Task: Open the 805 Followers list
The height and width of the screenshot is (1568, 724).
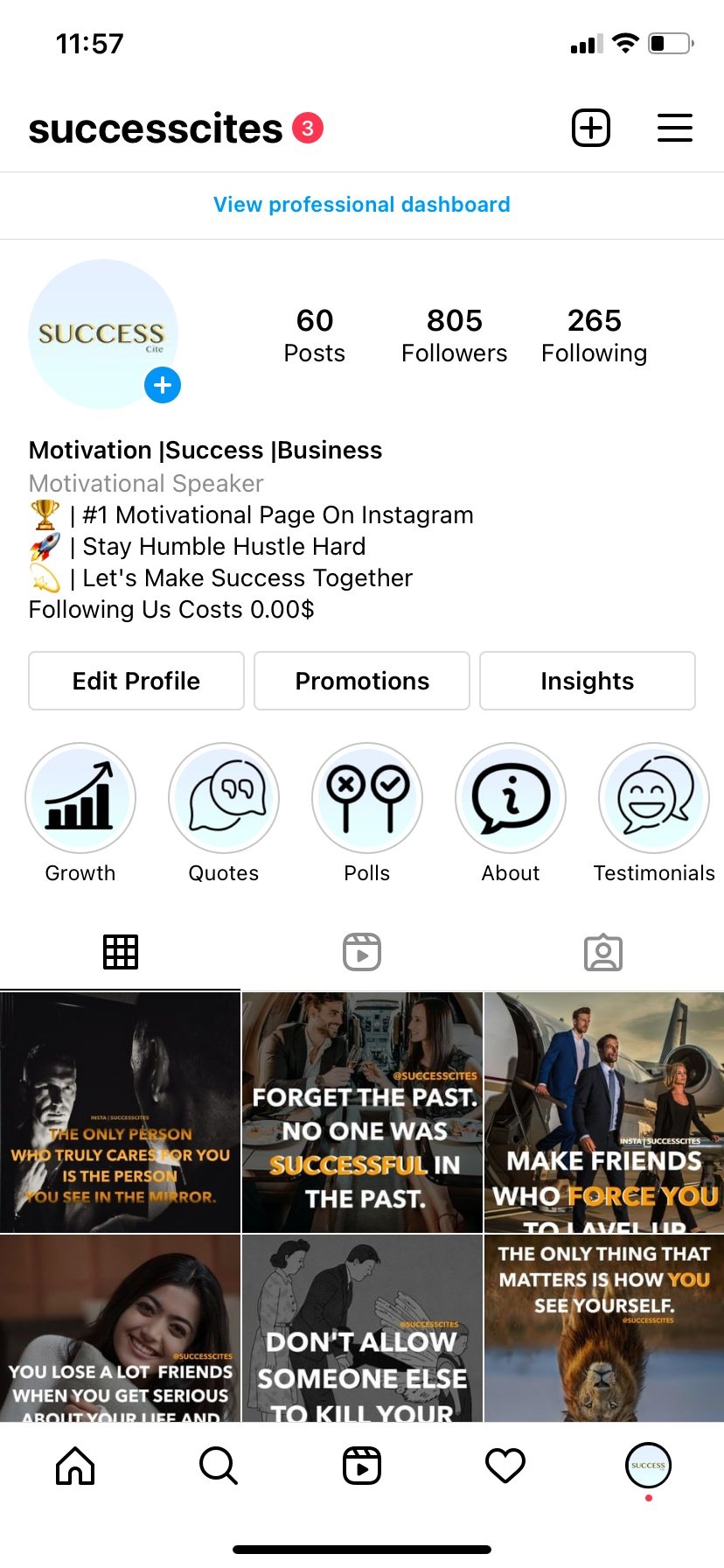Action: pyautogui.click(x=454, y=335)
